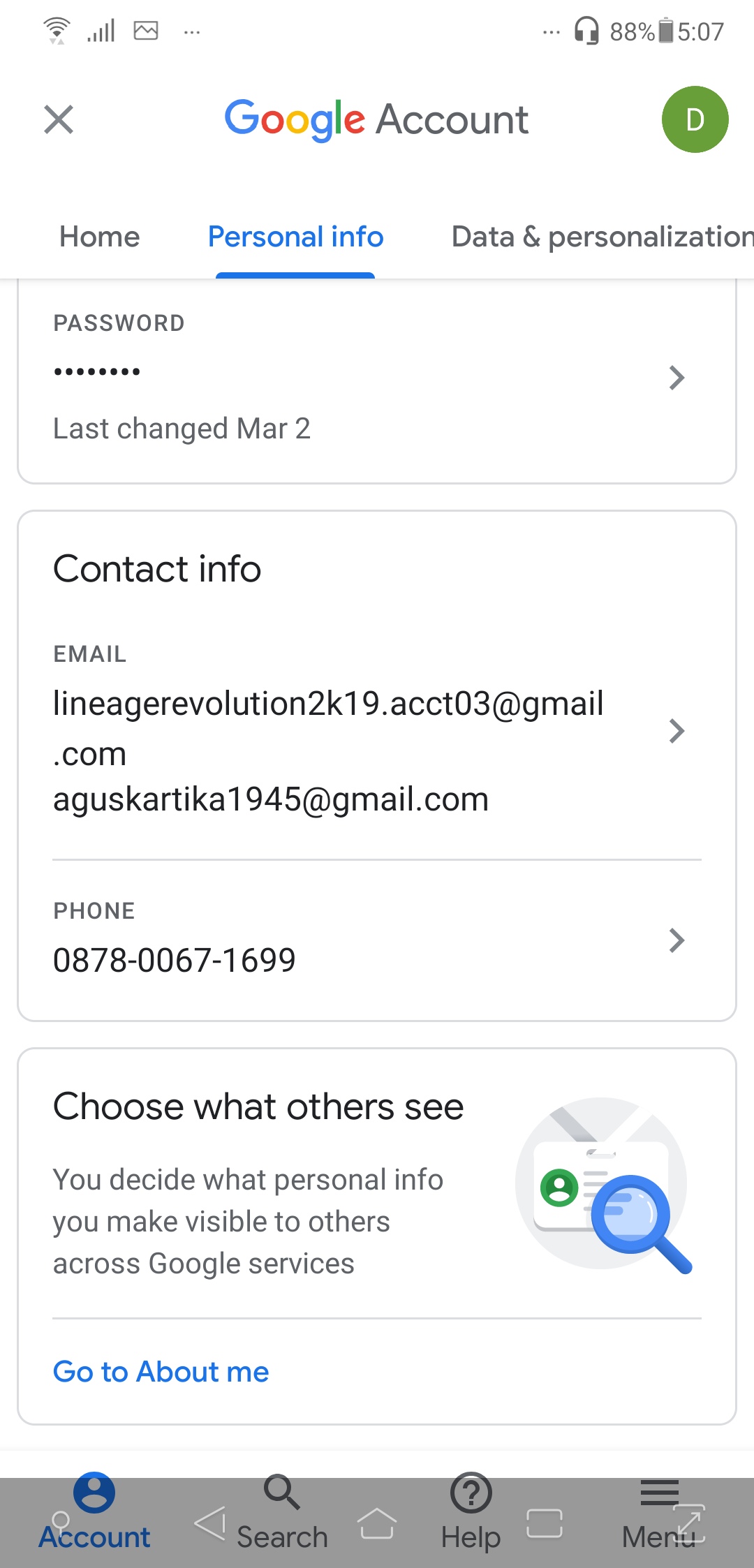Close the Google Account screen with X

pos(59,119)
